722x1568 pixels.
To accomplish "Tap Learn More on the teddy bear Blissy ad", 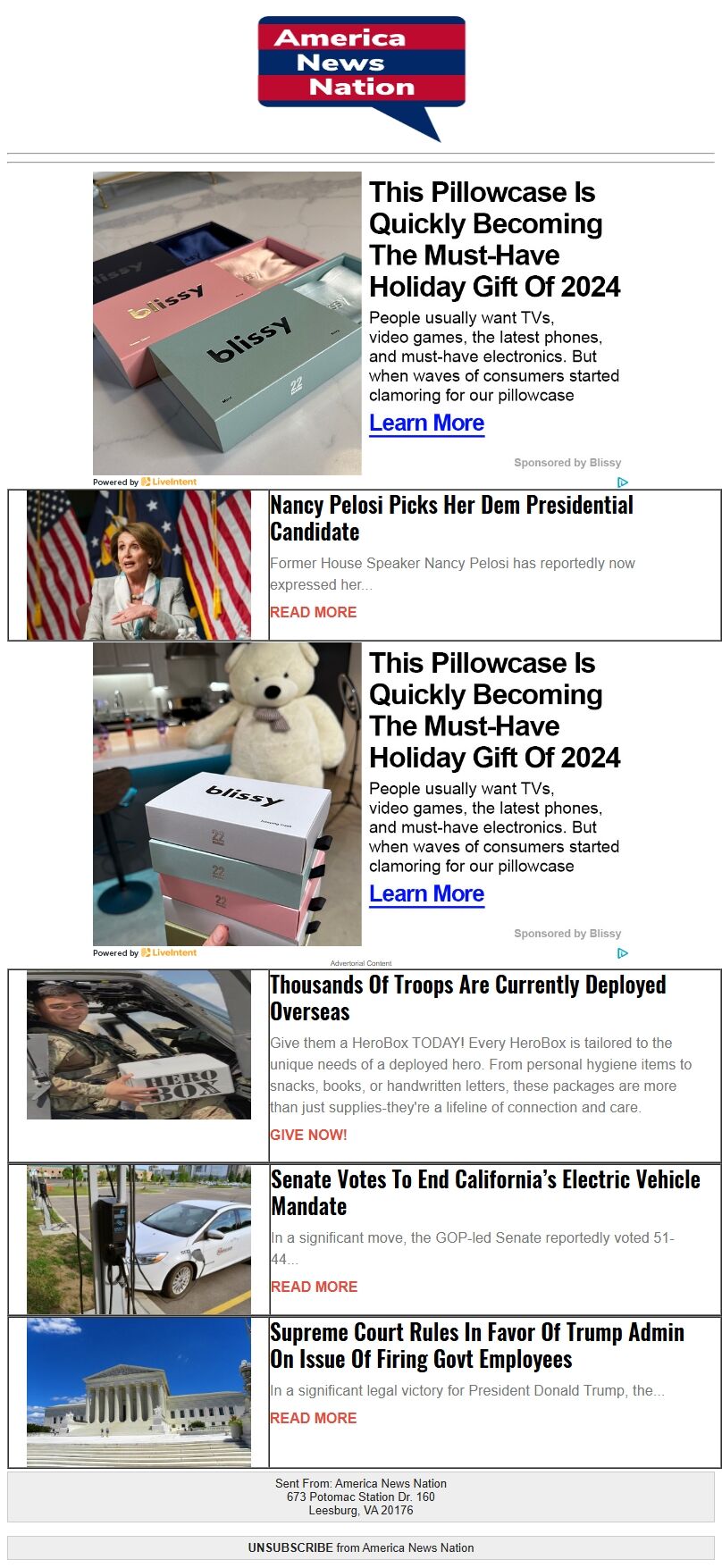I will [426, 893].
